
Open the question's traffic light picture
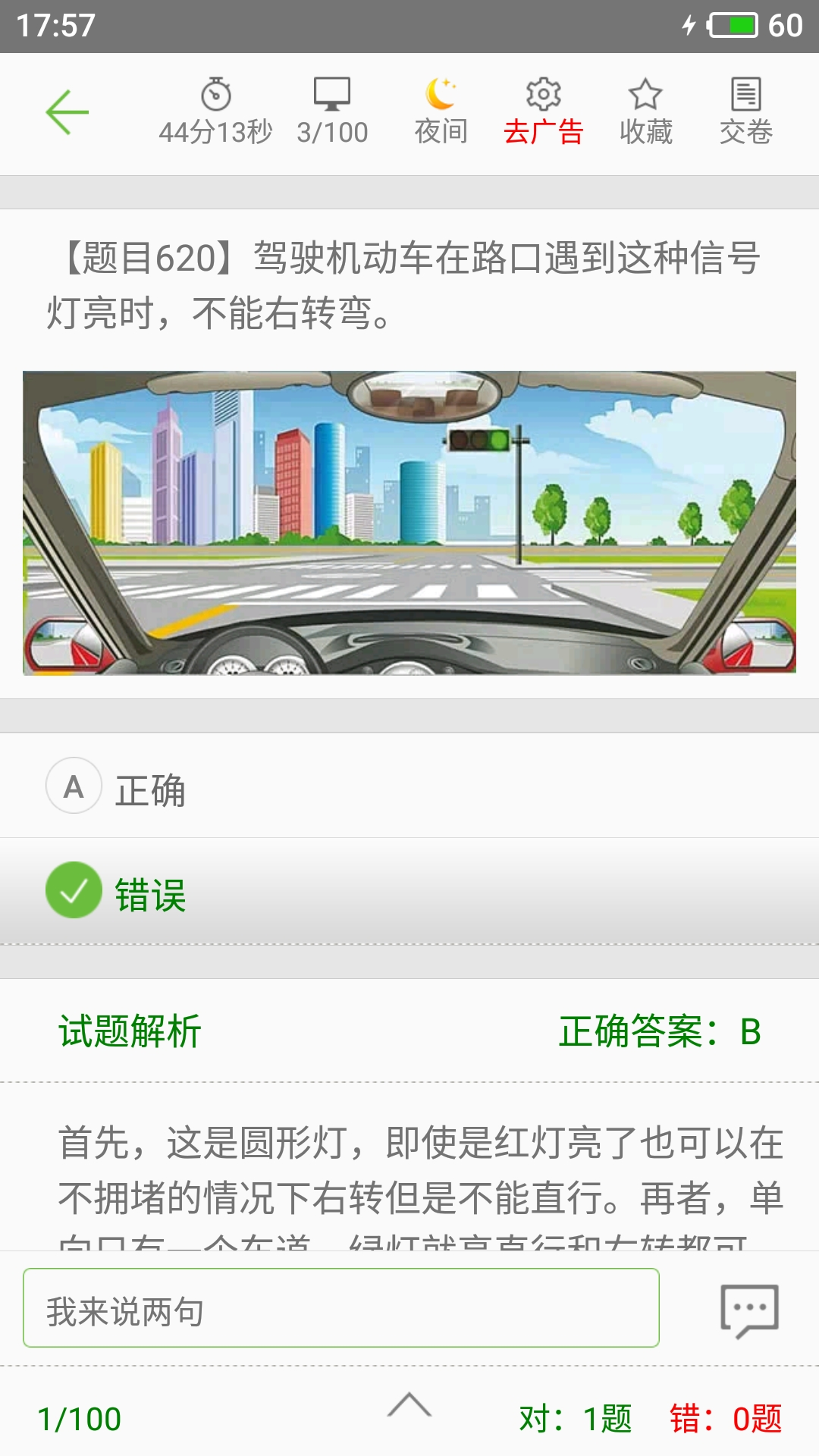[409, 522]
